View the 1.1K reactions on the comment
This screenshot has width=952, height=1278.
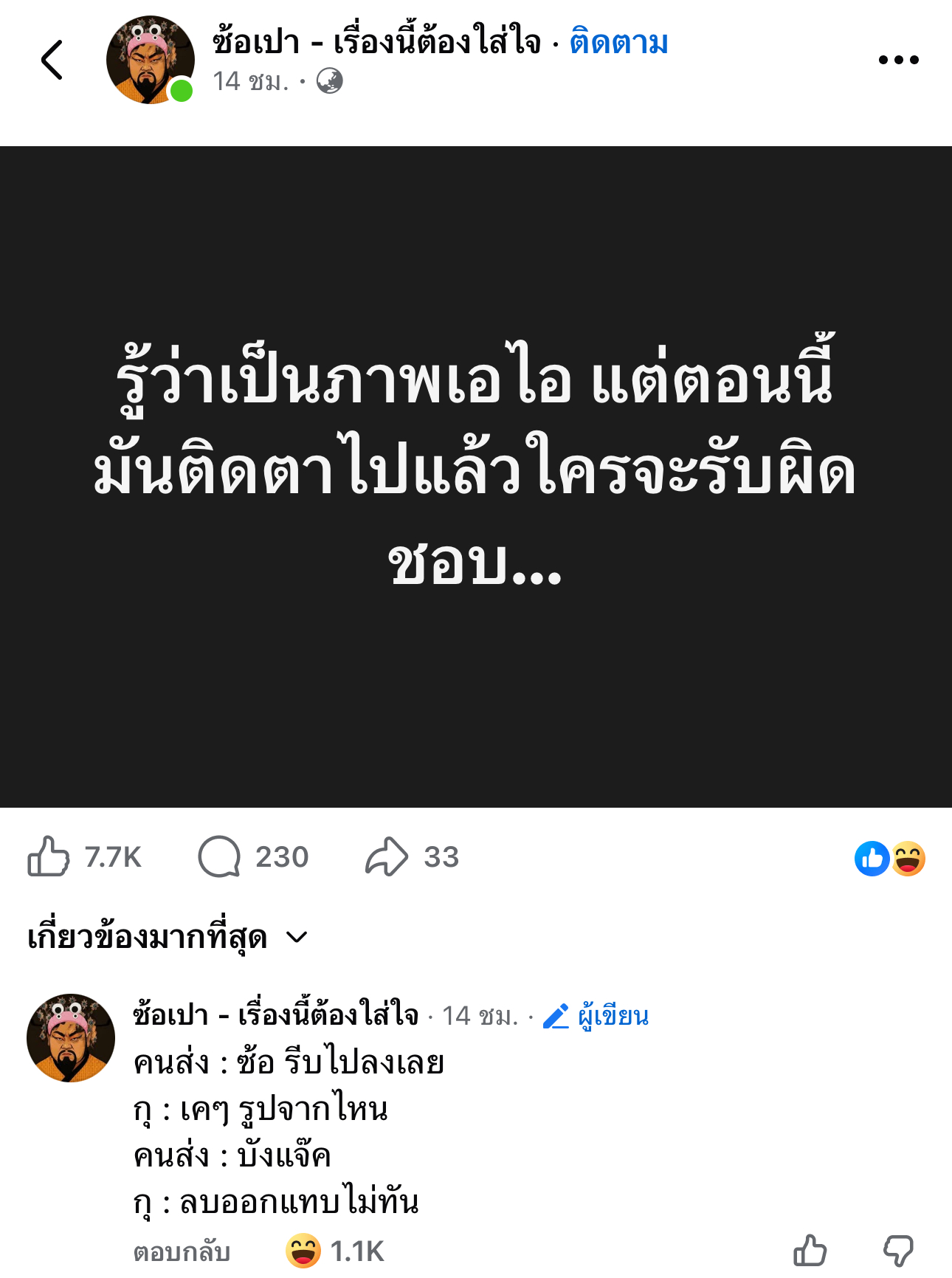336,1251
